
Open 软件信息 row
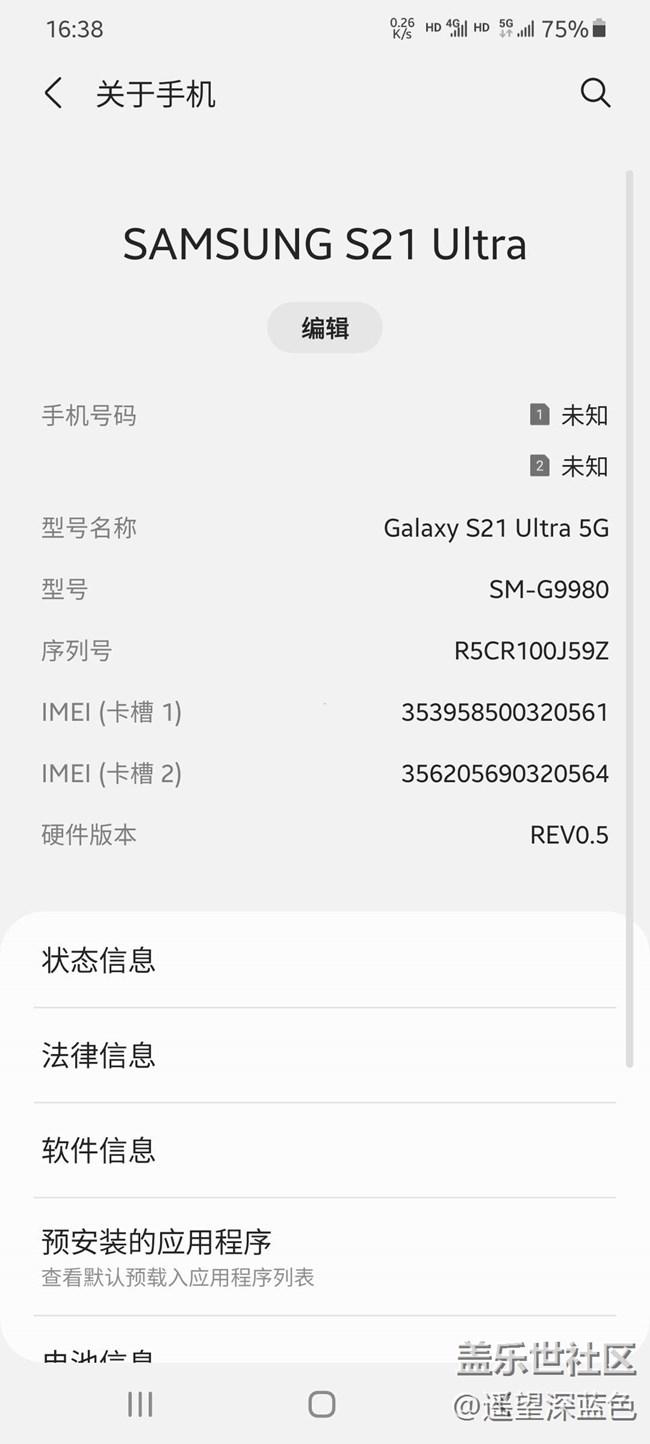tap(325, 1150)
